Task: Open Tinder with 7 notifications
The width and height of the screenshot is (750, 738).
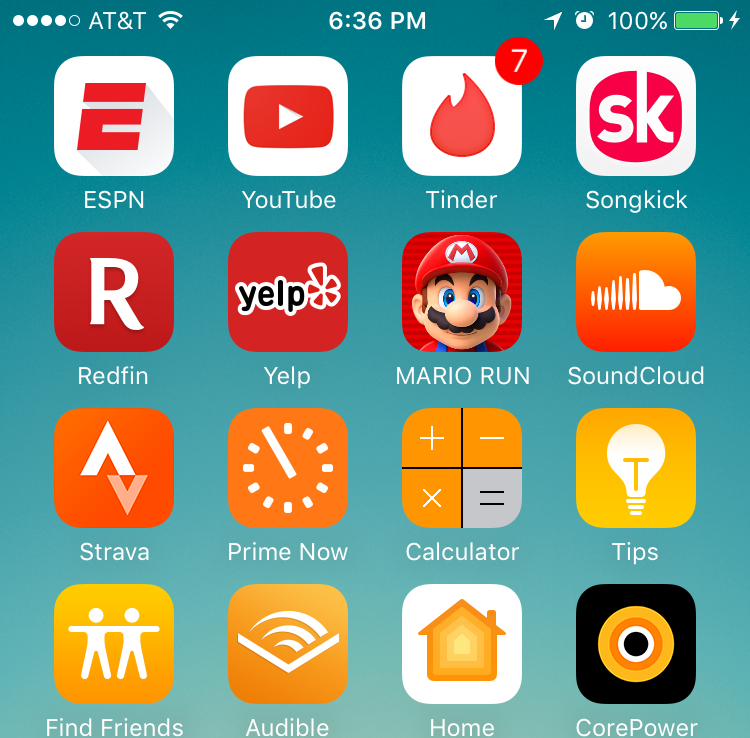Action: click(462, 116)
